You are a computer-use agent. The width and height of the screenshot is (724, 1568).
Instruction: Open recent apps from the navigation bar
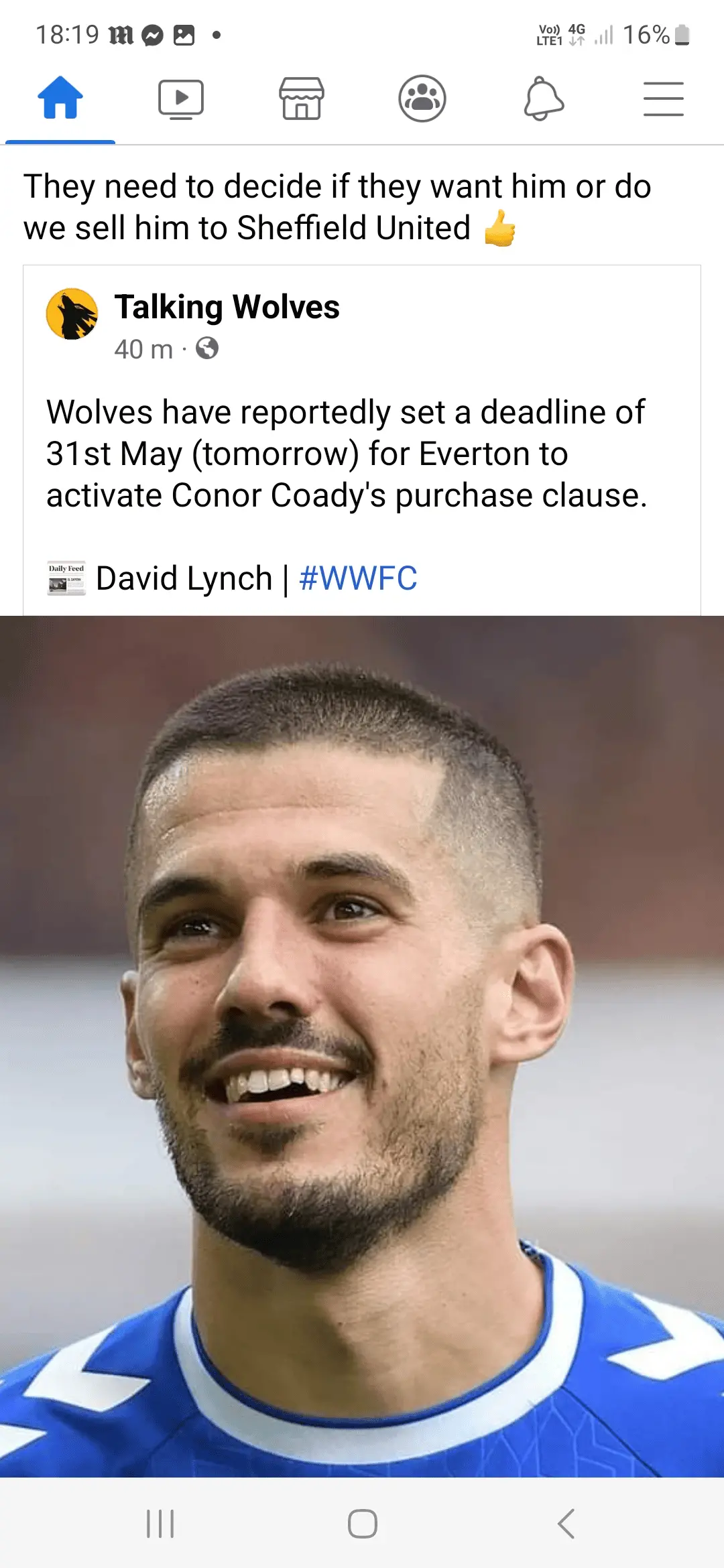coord(160,1523)
